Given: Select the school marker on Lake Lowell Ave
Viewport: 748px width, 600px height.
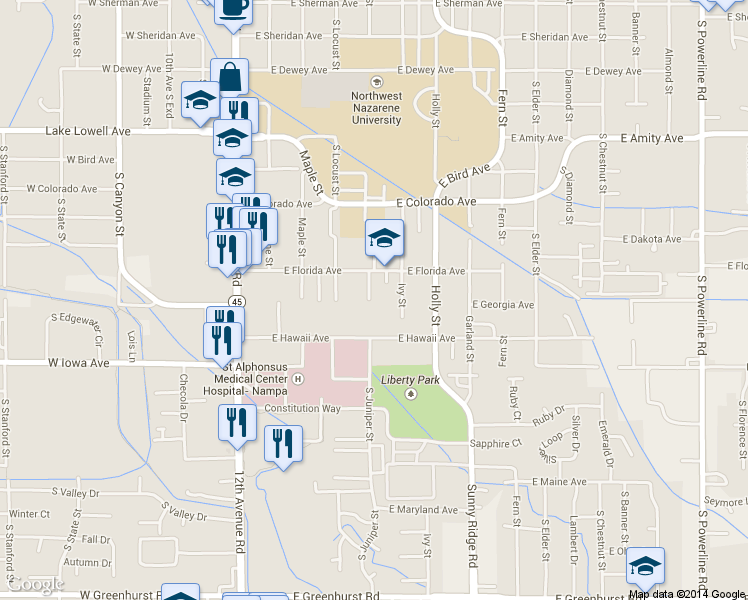Looking at the screenshot, I should coord(232,137).
